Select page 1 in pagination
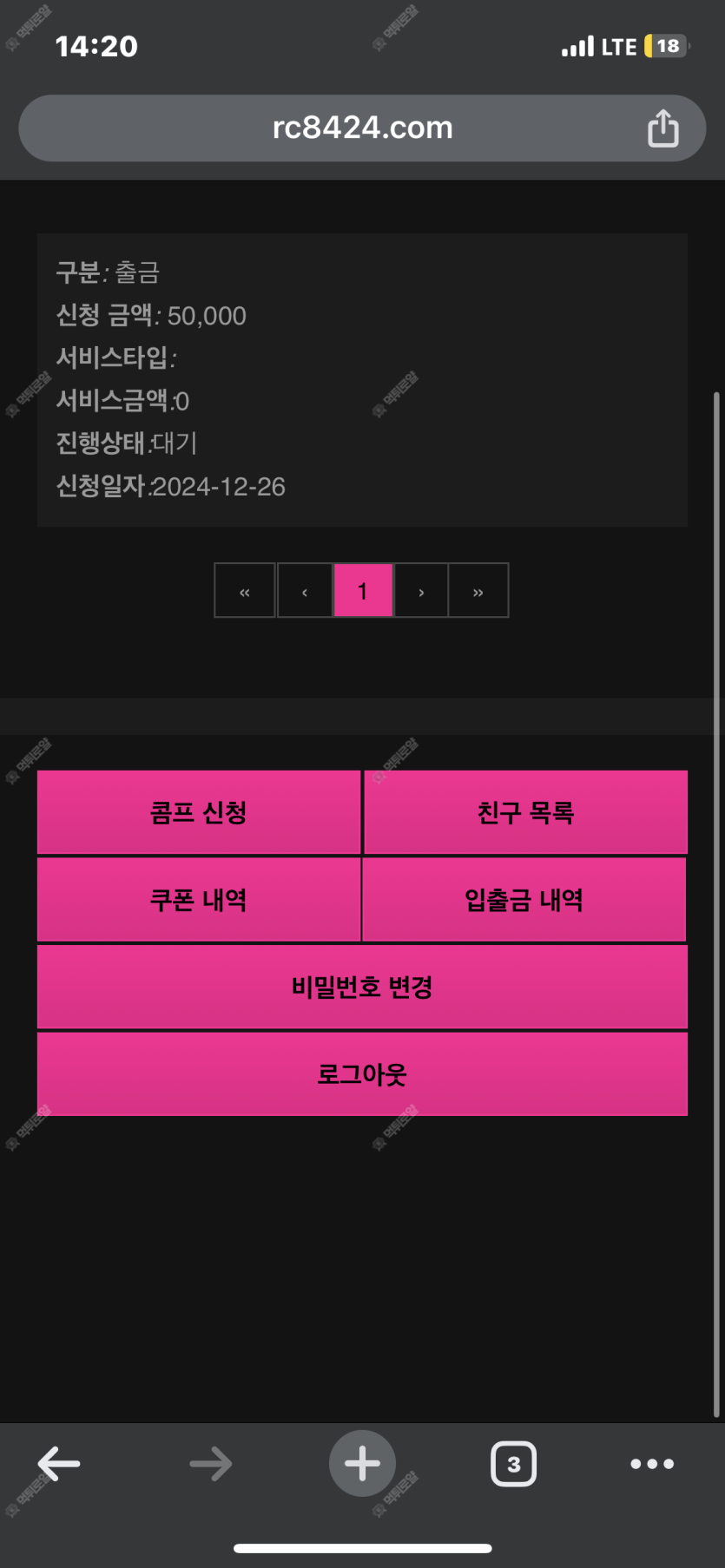 tap(363, 591)
